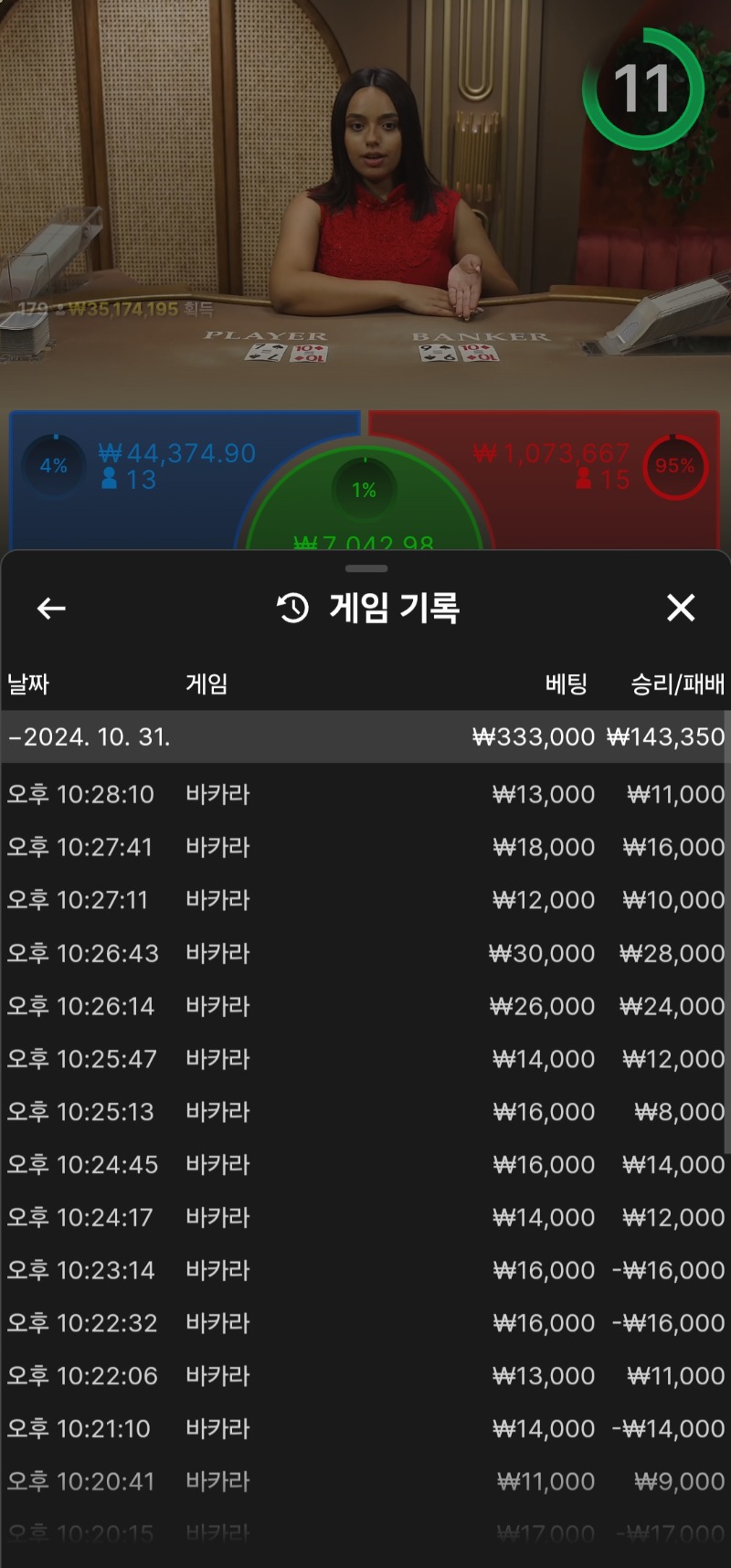Open the 오후 10:20:41 바카라 record
The image size is (731, 1568).
tap(365, 1482)
